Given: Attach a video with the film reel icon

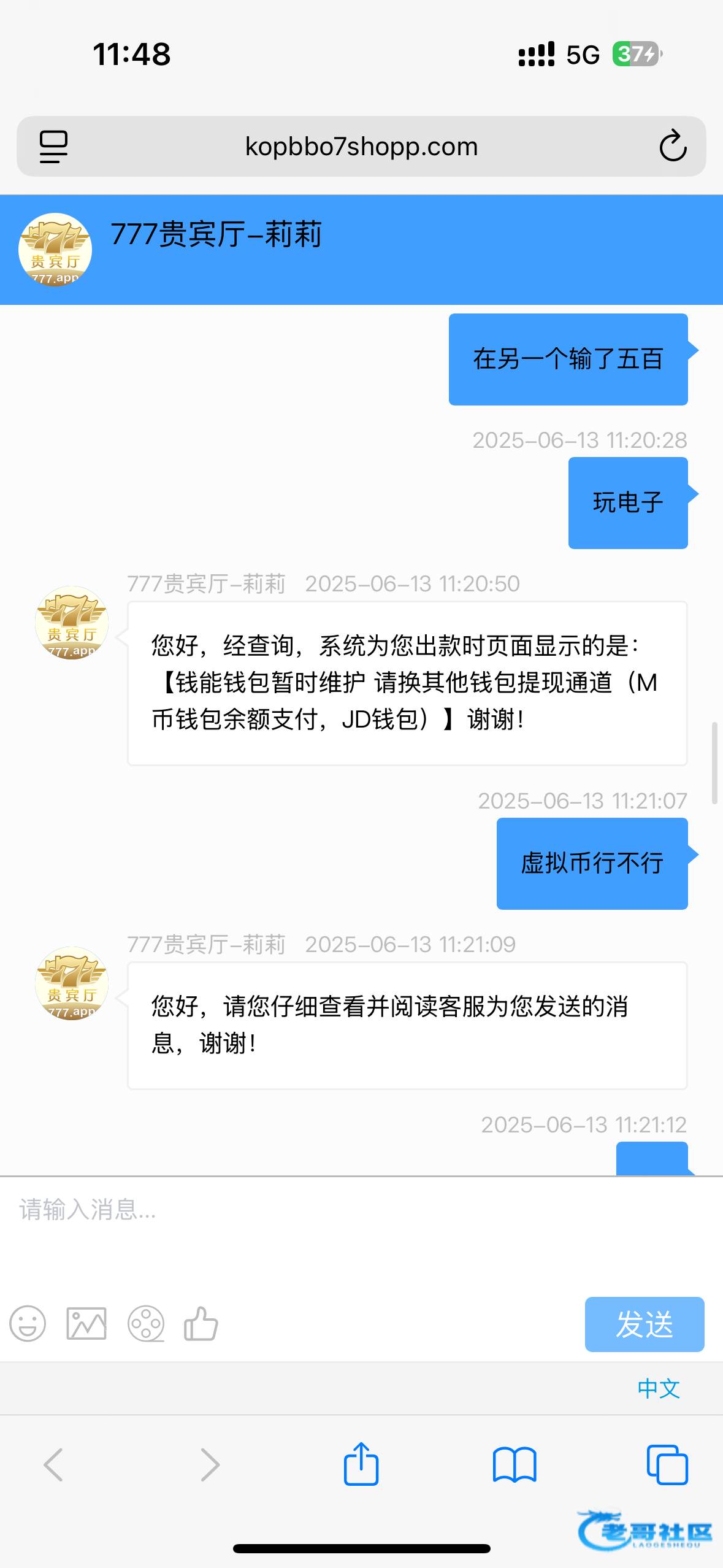Looking at the screenshot, I should (146, 1324).
